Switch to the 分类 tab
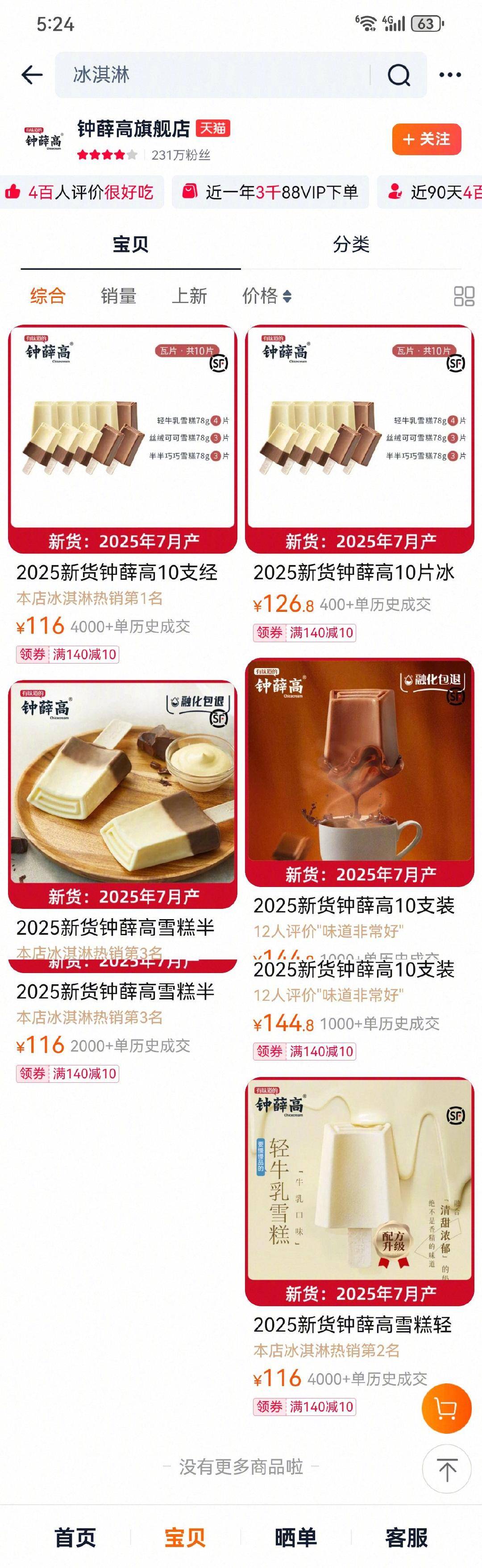Viewport: 482px width, 1568px height. [x=351, y=245]
